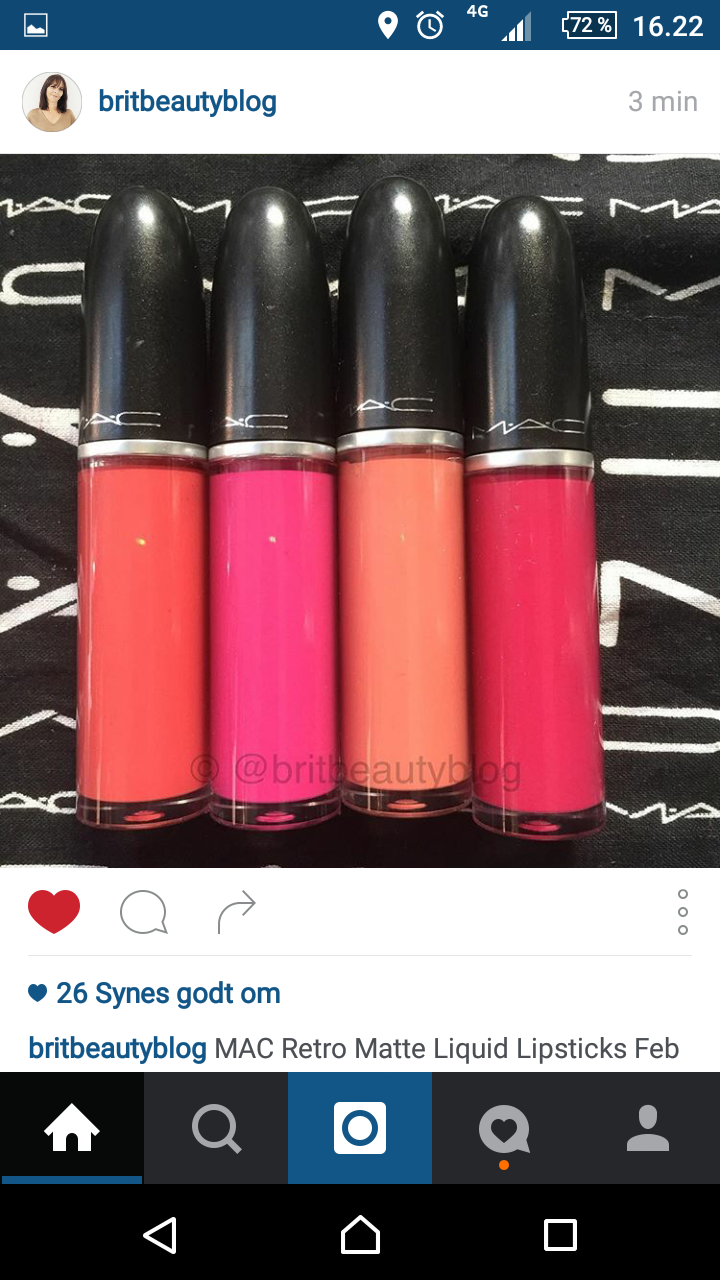Open the Activity heart tab

coord(504,1129)
